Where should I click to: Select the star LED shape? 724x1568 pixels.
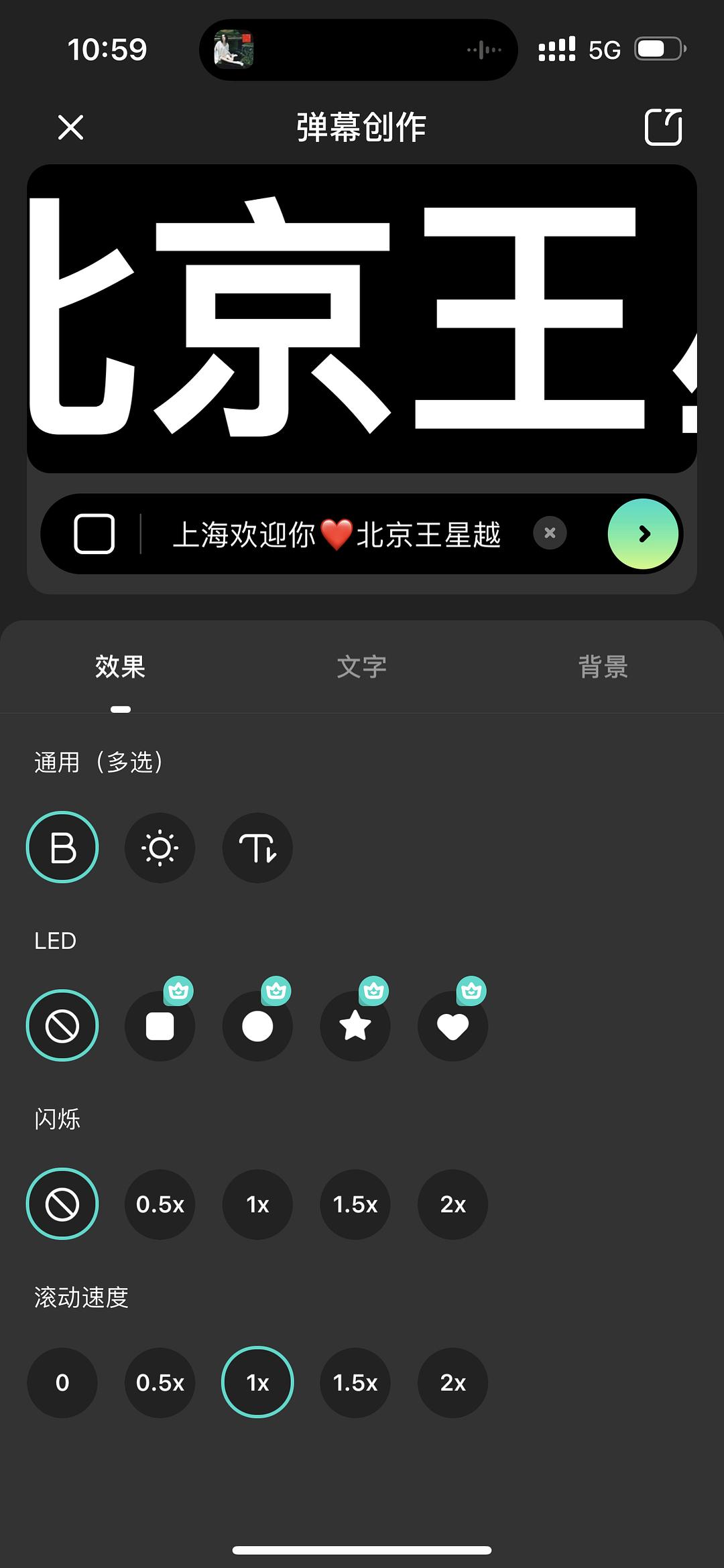pos(355,1026)
